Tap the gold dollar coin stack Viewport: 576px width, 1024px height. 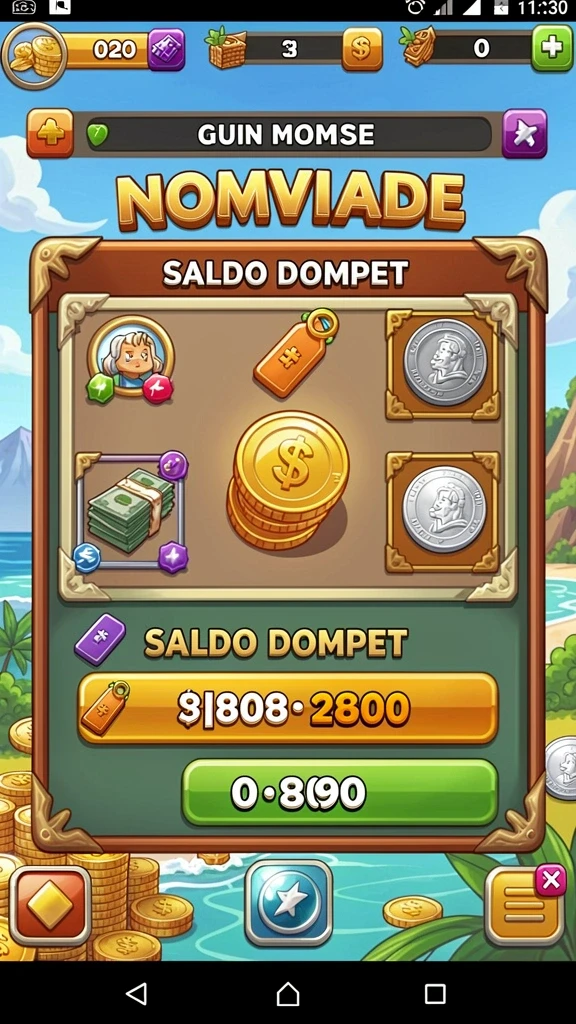click(287, 481)
